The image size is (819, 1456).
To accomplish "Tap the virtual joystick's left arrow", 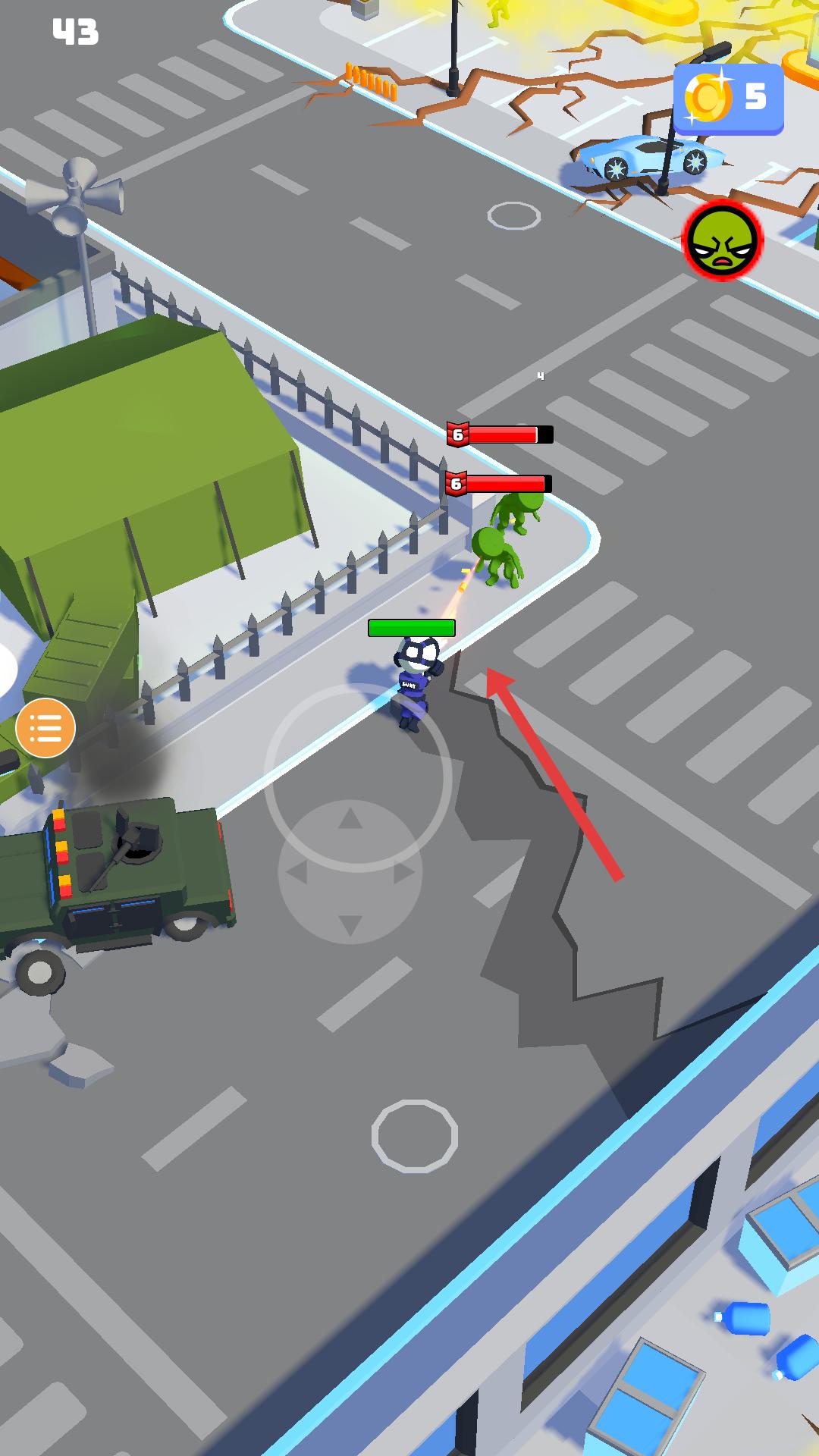I will [x=297, y=872].
